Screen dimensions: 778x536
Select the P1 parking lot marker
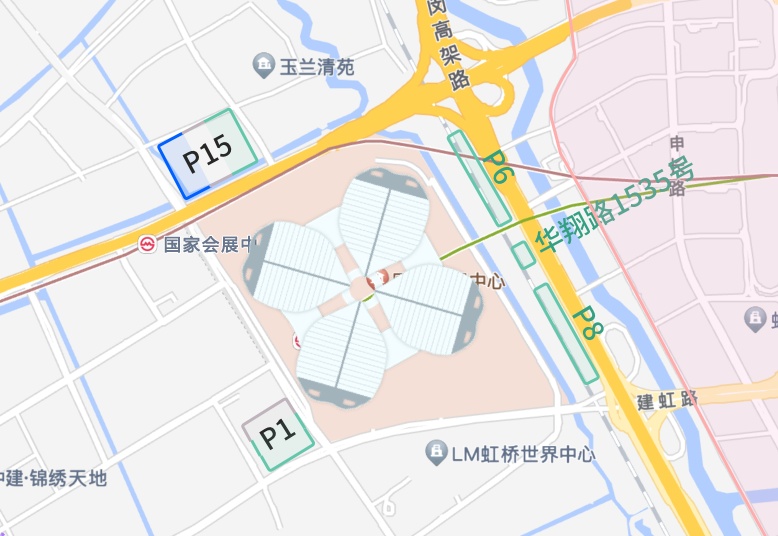278,434
